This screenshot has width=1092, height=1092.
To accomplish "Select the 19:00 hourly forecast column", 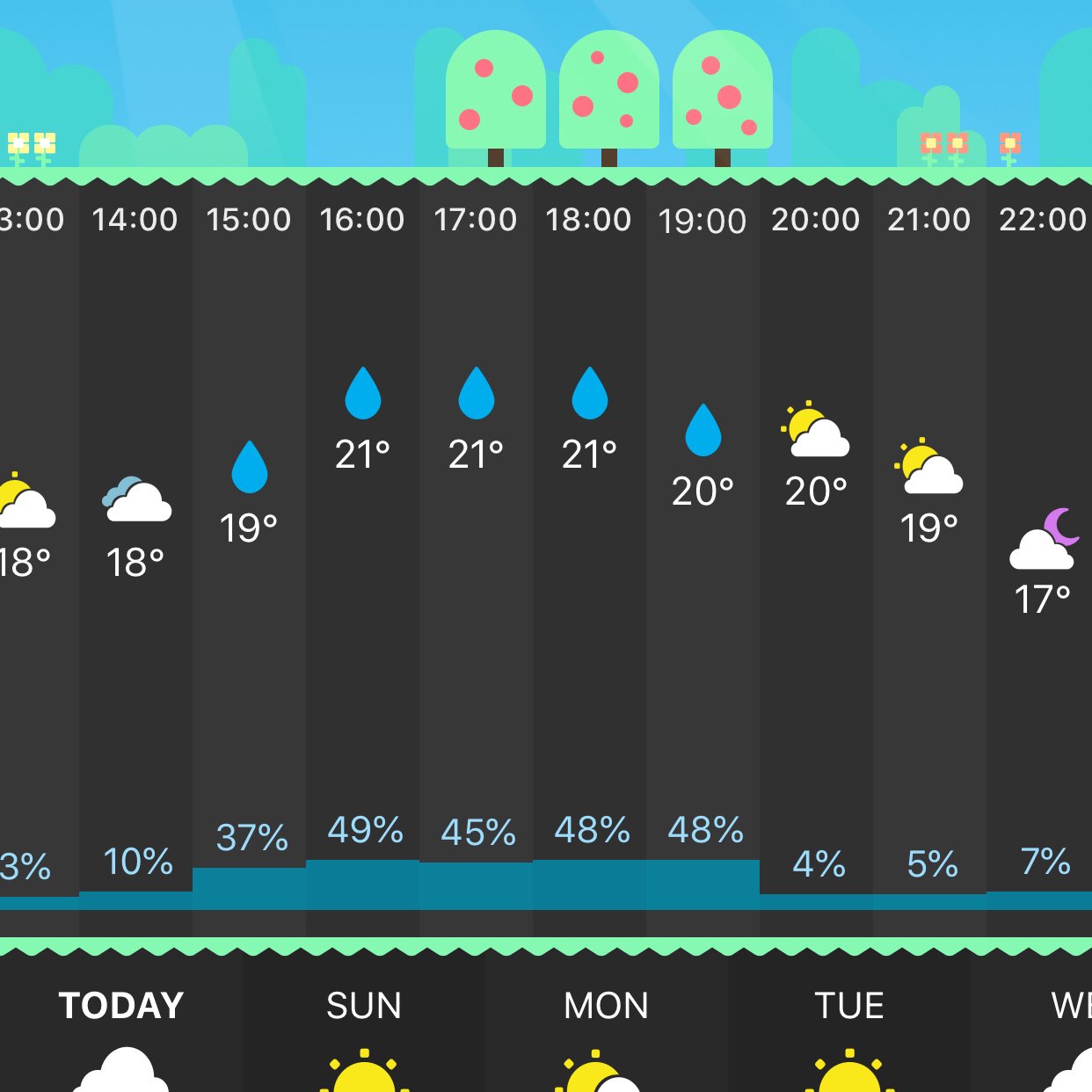I will (x=703, y=528).
